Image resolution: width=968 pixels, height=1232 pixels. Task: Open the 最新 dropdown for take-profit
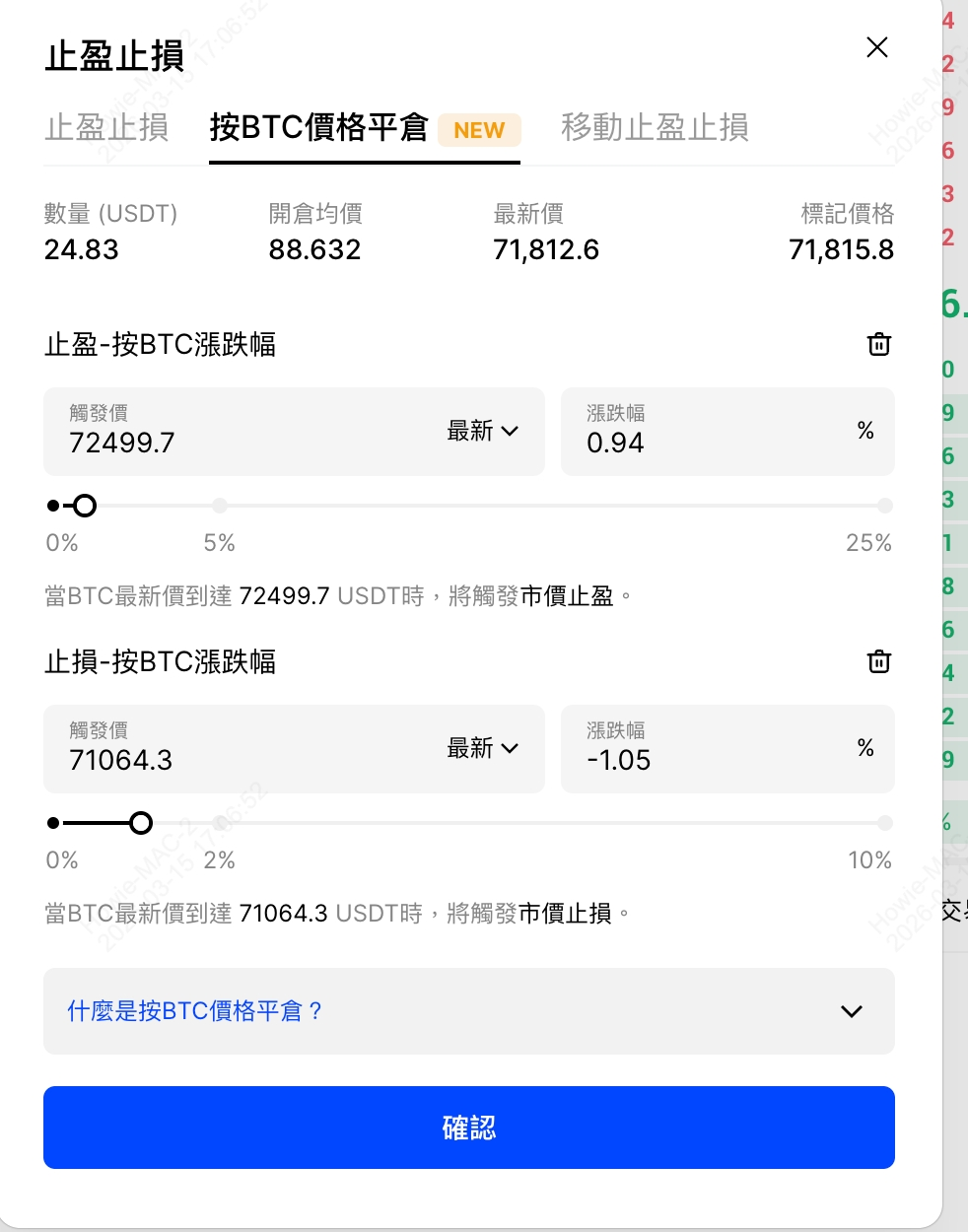(483, 432)
